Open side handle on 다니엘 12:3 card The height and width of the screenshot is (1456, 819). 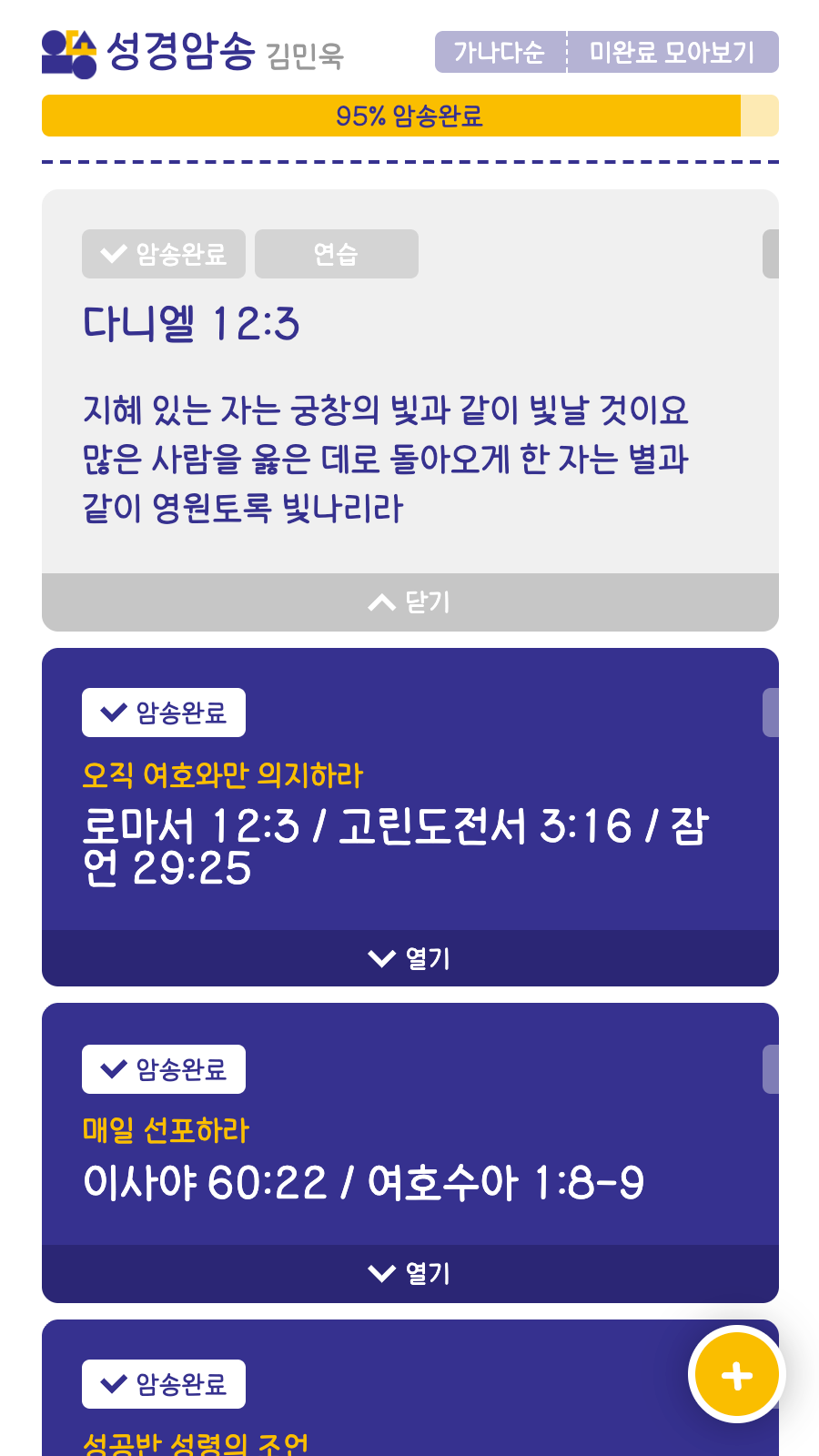771,254
